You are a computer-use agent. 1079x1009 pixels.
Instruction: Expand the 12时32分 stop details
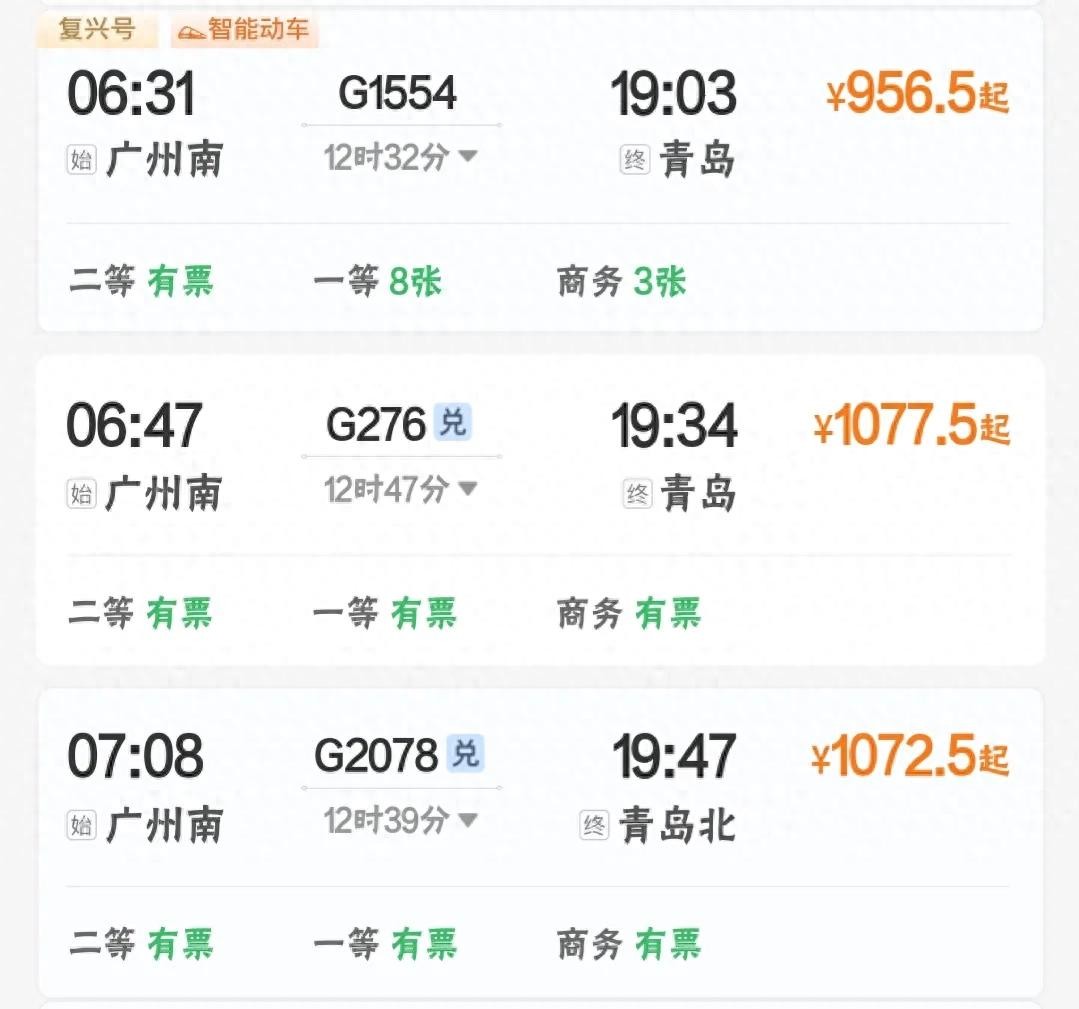[x=400, y=157]
